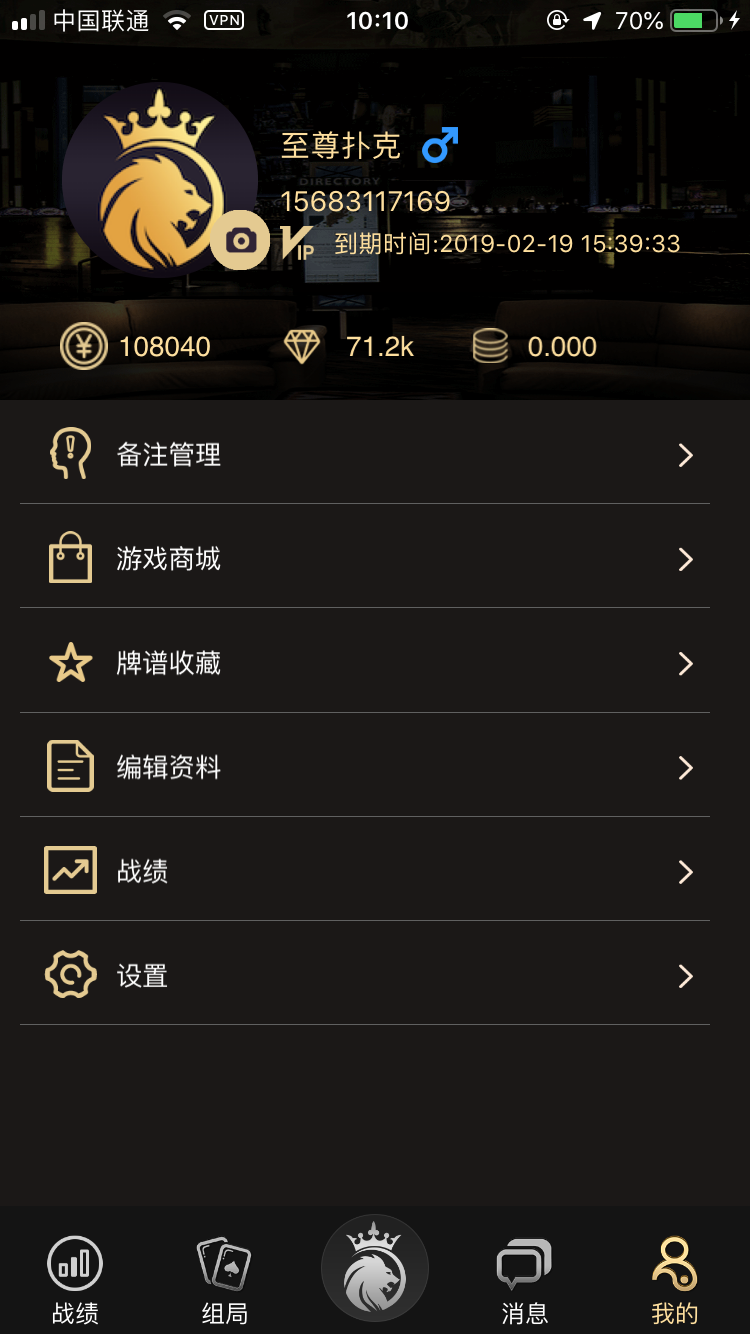Tap the camera icon to change avatar
Viewport: 750px width, 1334px height.
240,240
